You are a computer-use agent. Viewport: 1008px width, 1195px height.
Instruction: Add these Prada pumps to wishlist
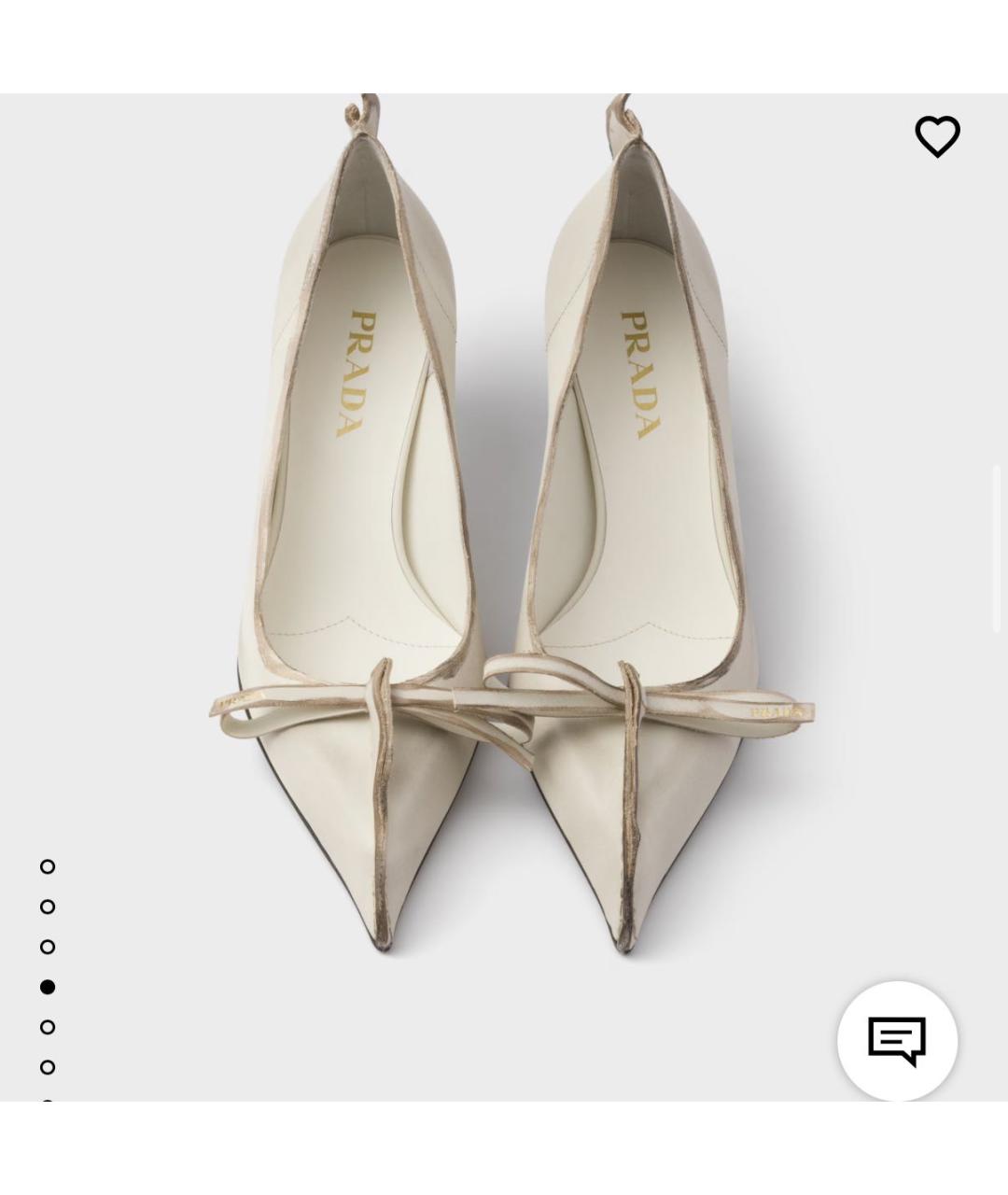click(x=937, y=136)
